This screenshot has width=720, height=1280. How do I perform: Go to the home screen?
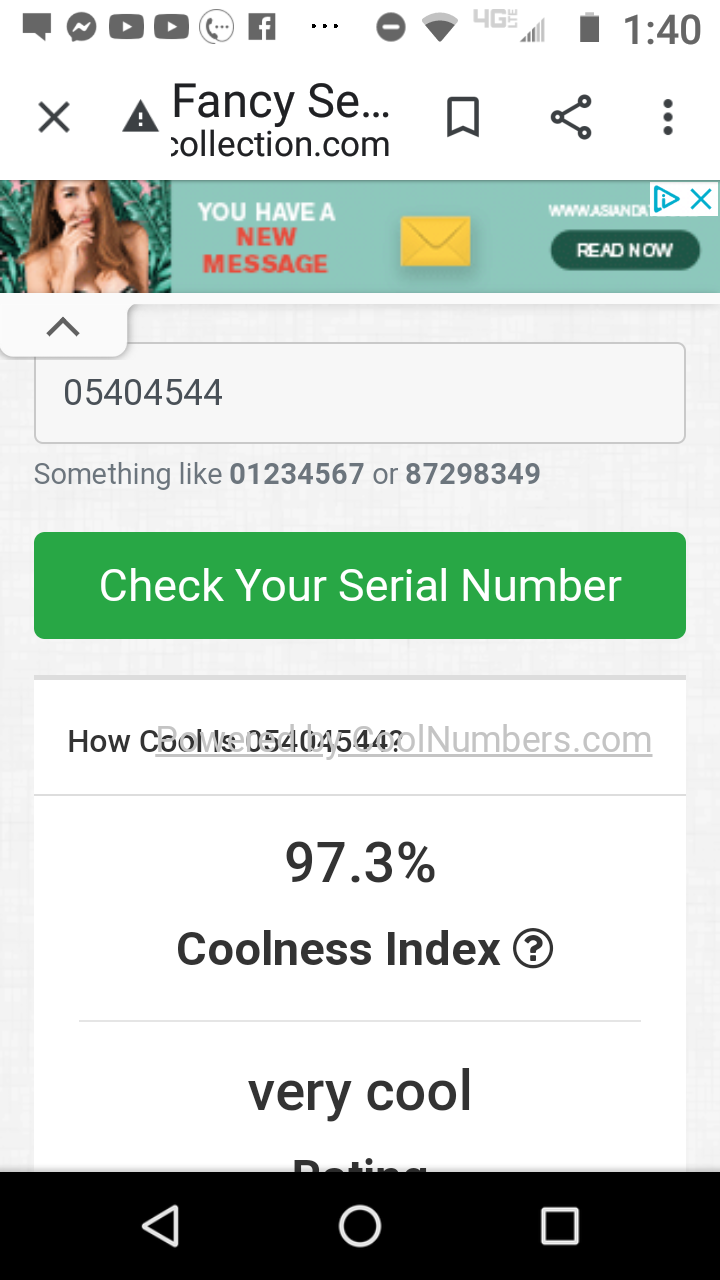click(x=360, y=1225)
